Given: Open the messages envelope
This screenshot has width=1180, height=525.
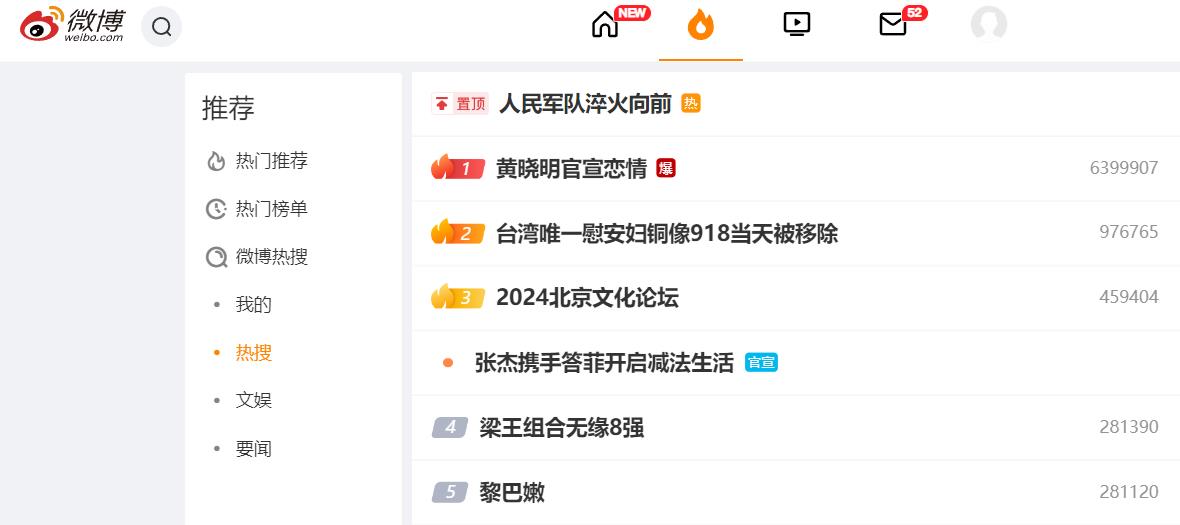Looking at the screenshot, I should tap(892, 24).
